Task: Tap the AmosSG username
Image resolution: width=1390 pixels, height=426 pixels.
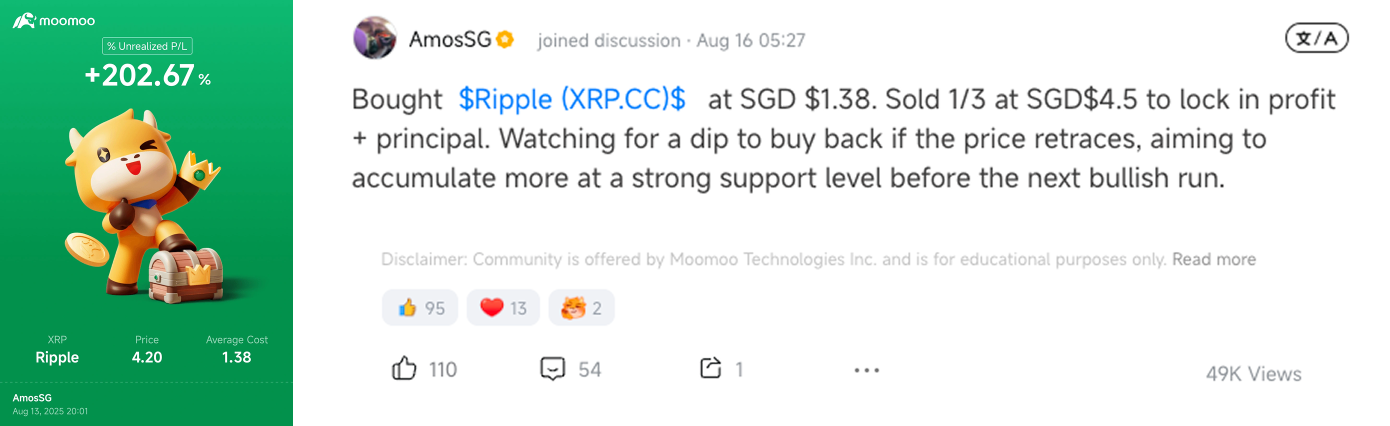Action: click(450, 40)
